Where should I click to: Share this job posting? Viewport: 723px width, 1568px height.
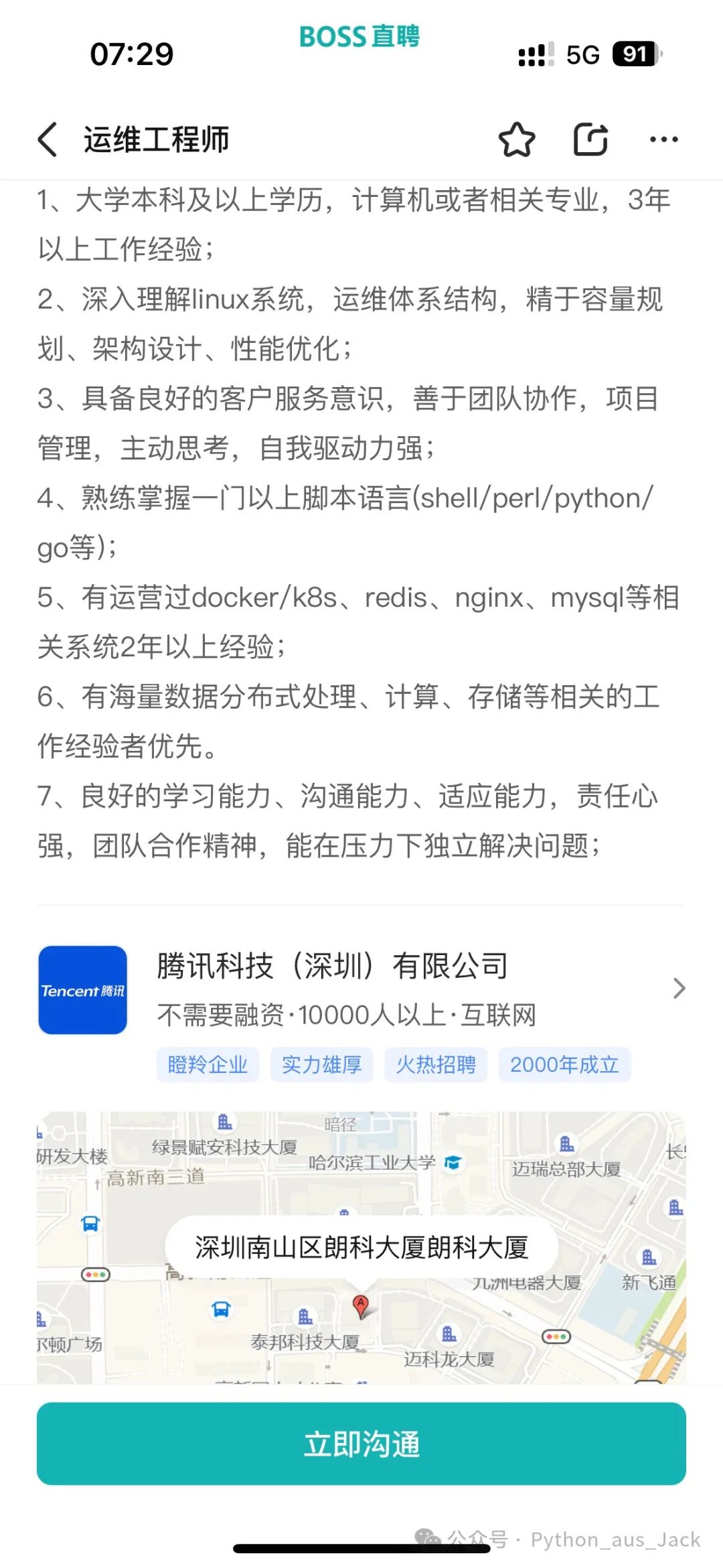590,139
